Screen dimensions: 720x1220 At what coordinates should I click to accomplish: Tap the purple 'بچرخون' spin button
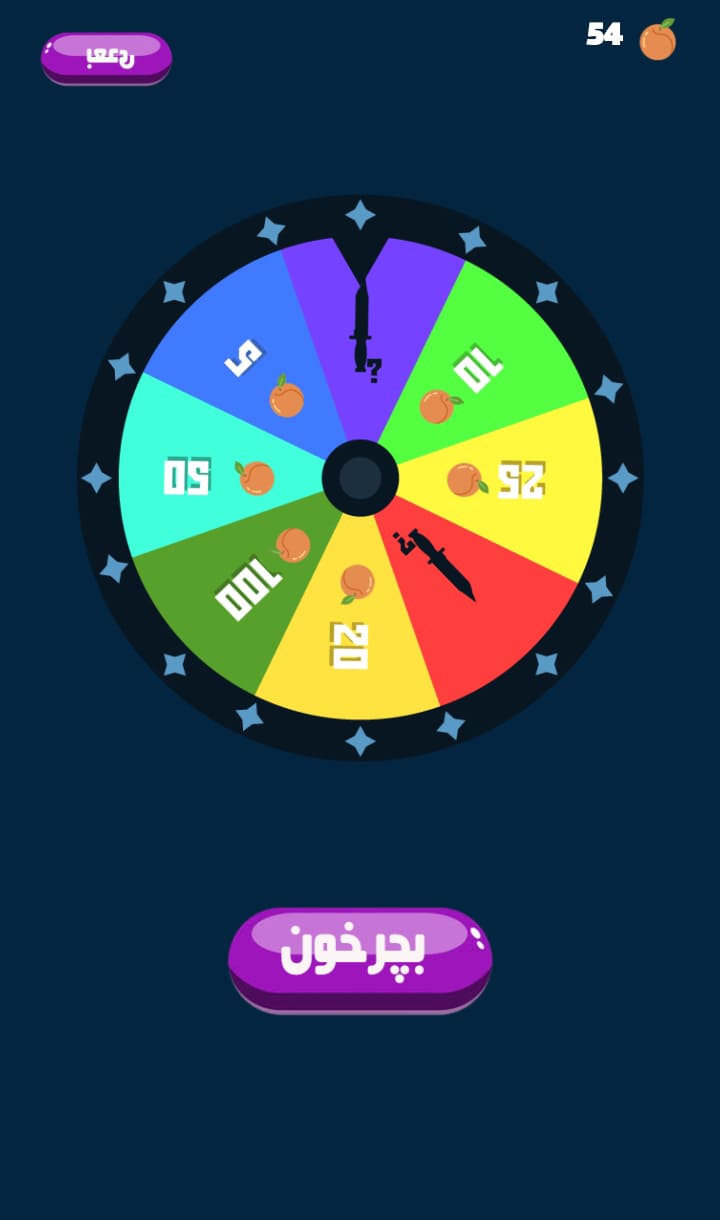pyautogui.click(x=360, y=957)
